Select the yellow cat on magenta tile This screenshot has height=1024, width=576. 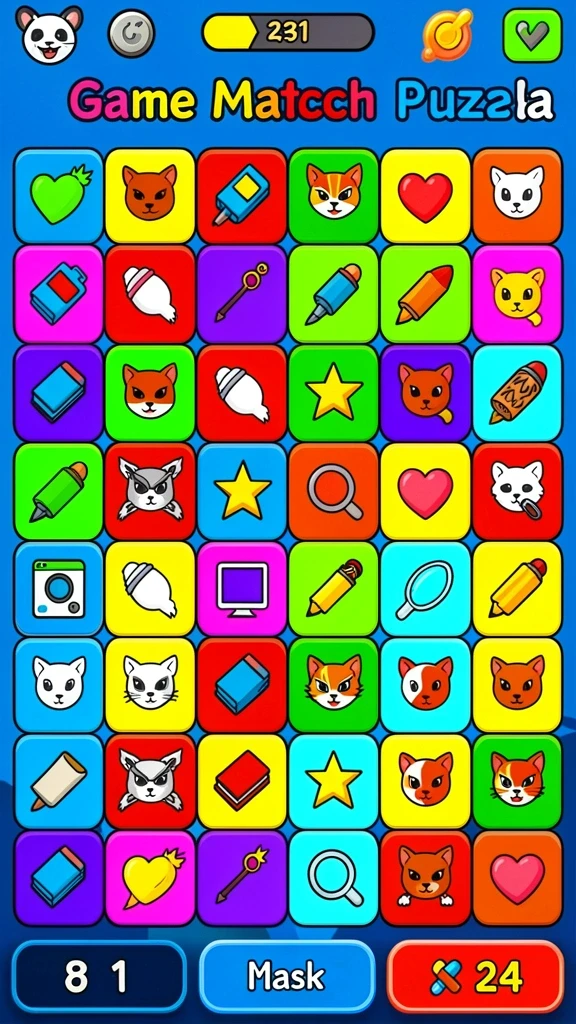(517, 295)
